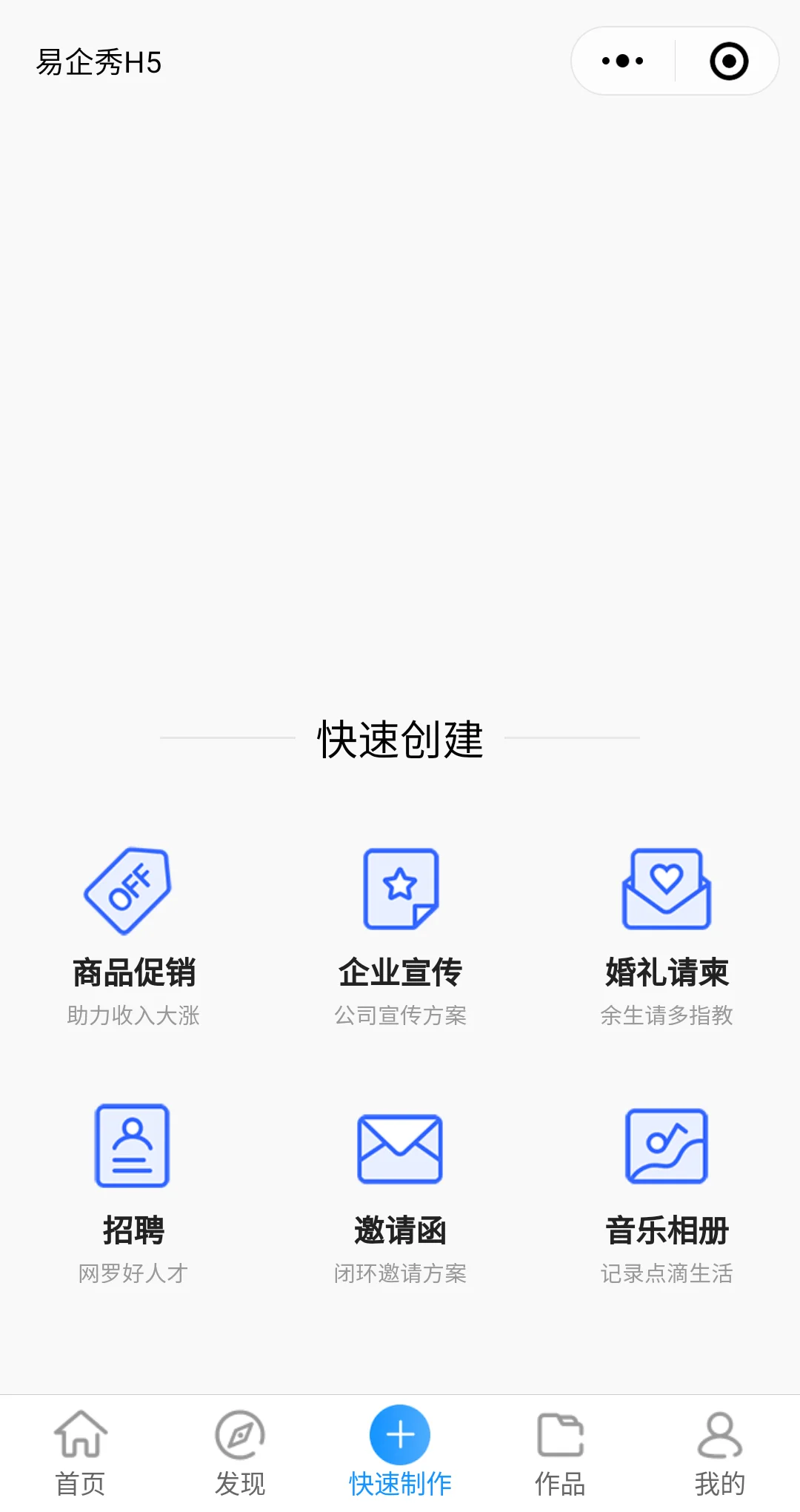800x1512 pixels.
Task: Start a 招聘 recruitment page
Action: [133, 1192]
